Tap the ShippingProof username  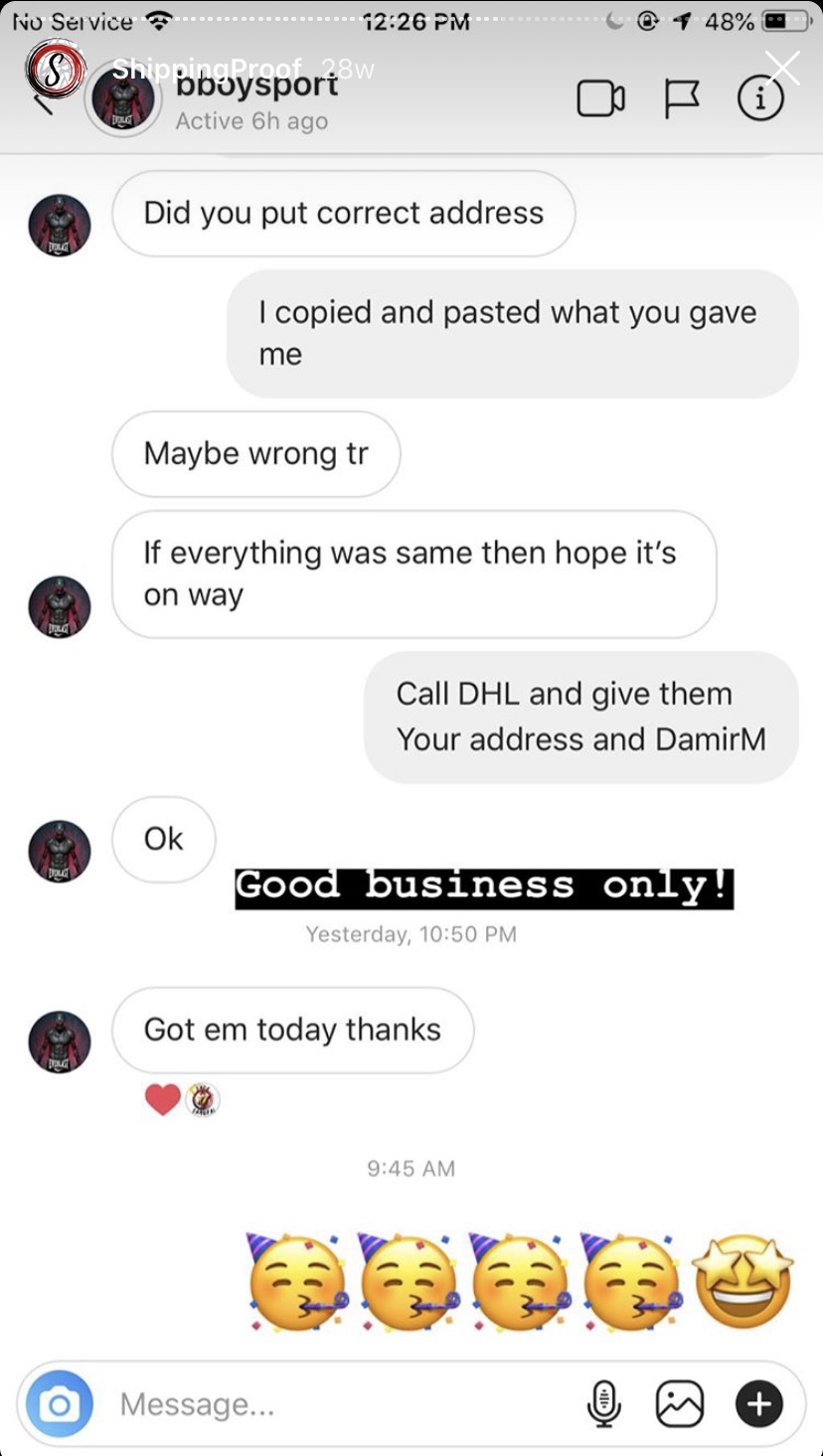coord(207,69)
